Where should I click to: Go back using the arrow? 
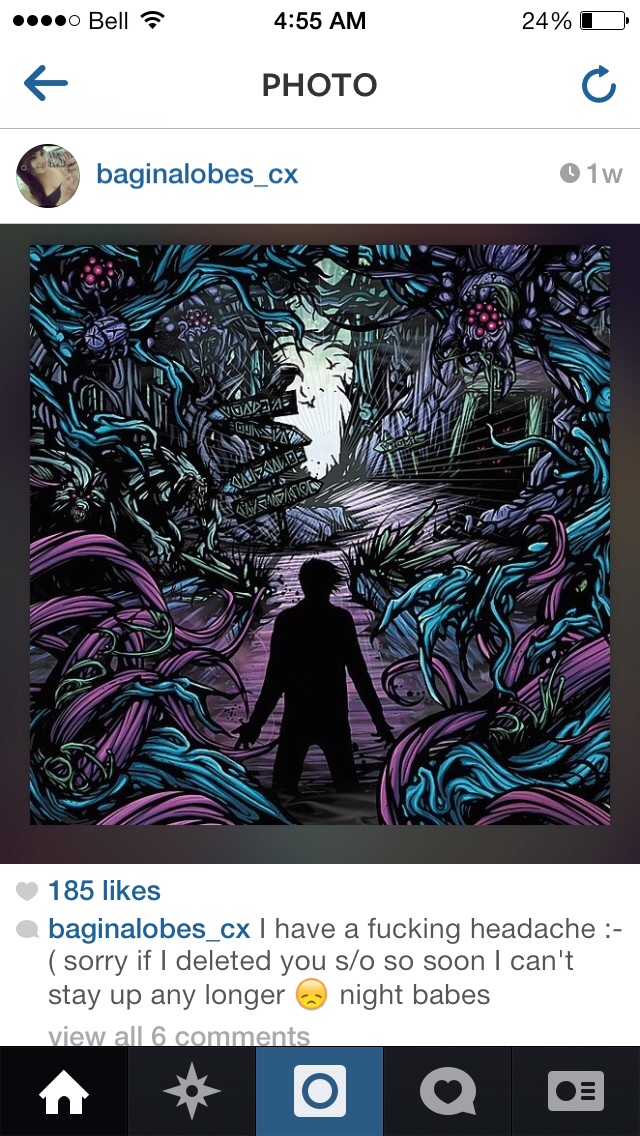point(45,85)
